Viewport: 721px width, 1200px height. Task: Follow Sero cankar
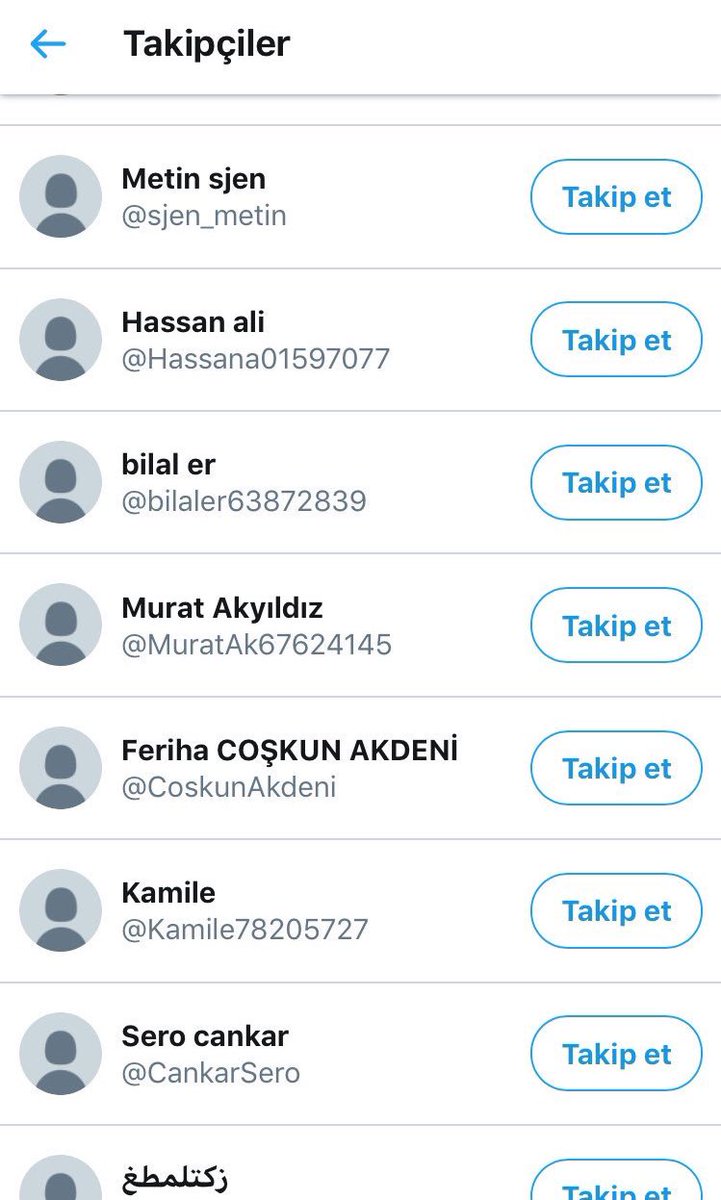[x=616, y=1054]
